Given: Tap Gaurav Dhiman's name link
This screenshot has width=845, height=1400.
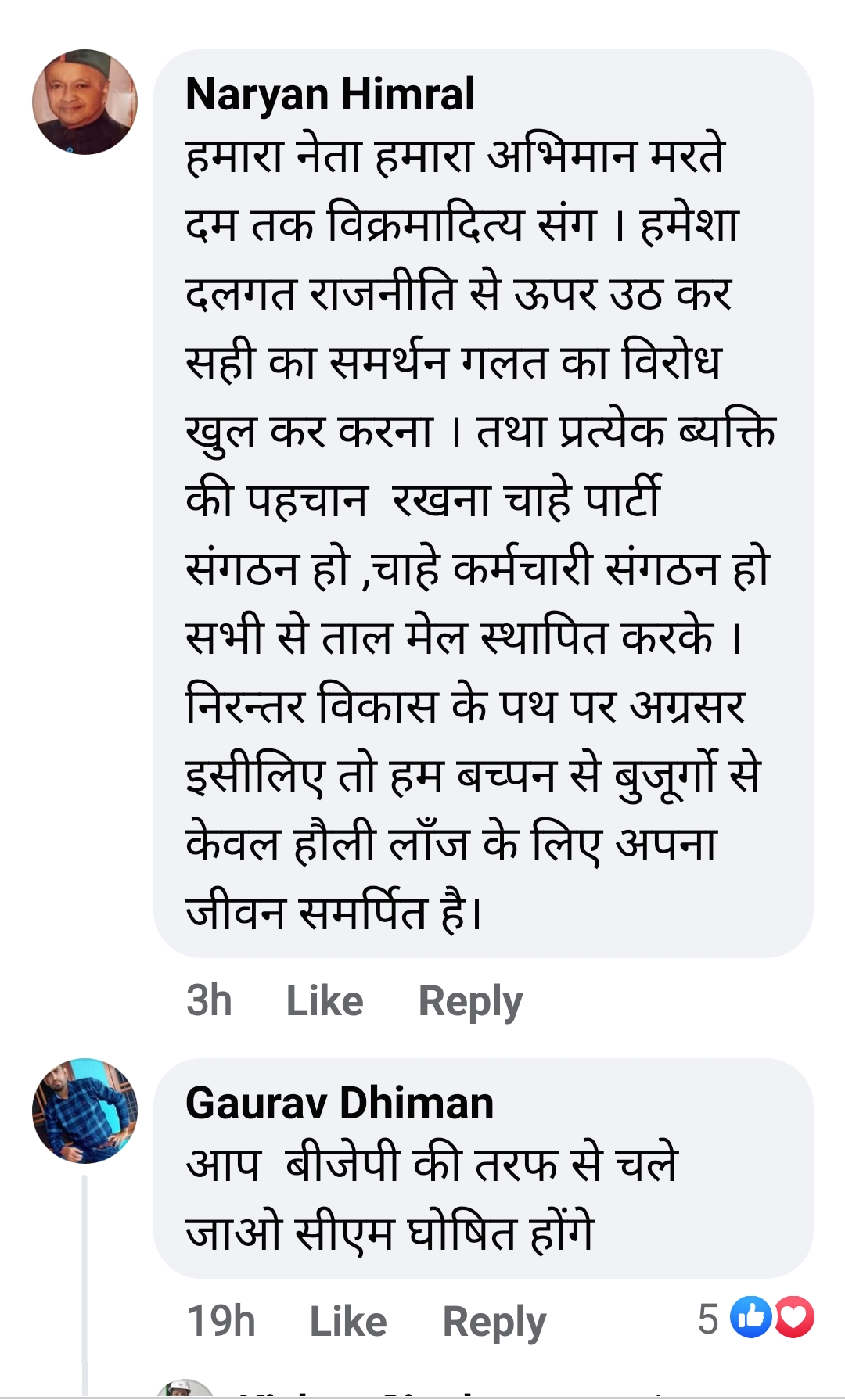Looking at the screenshot, I should click(x=339, y=1103).
